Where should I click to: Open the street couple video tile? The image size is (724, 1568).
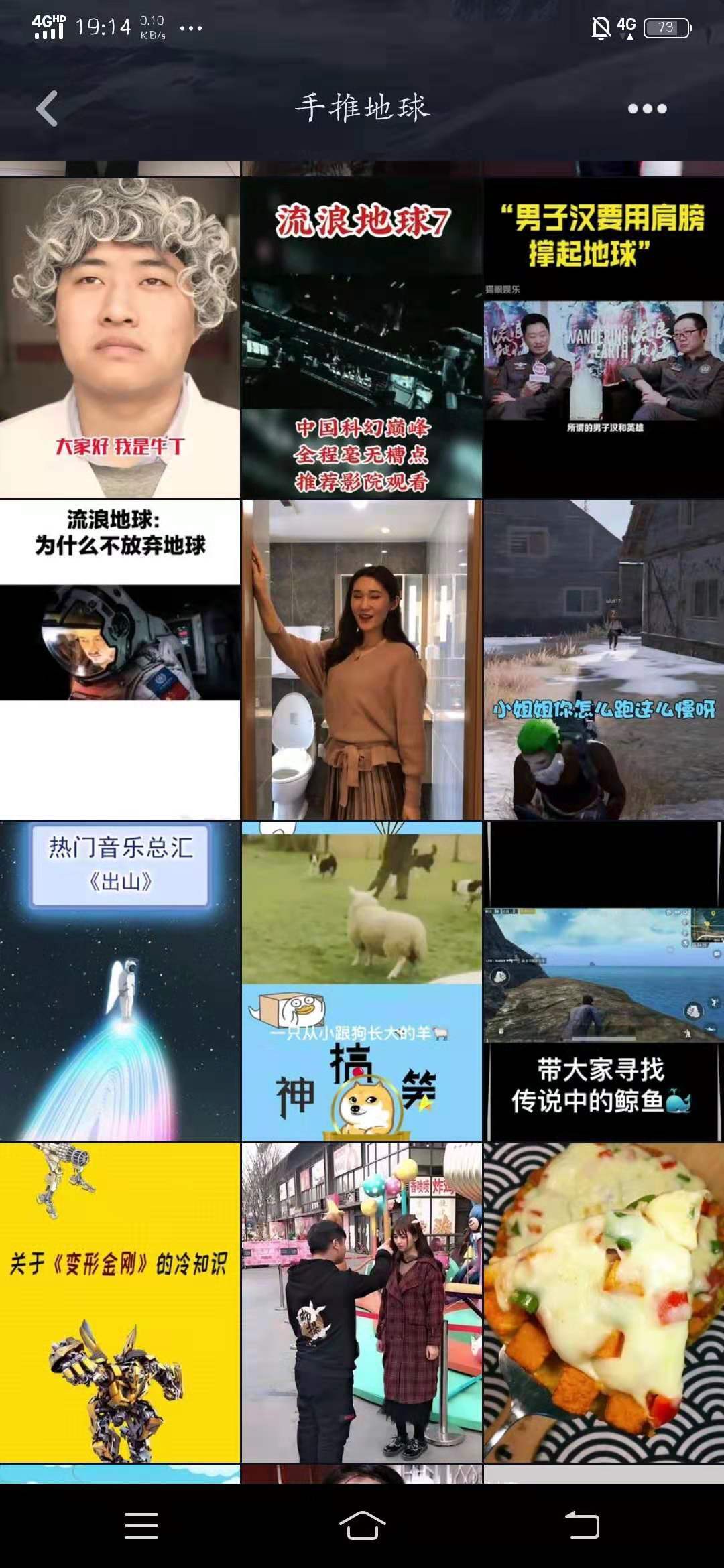(361, 1302)
